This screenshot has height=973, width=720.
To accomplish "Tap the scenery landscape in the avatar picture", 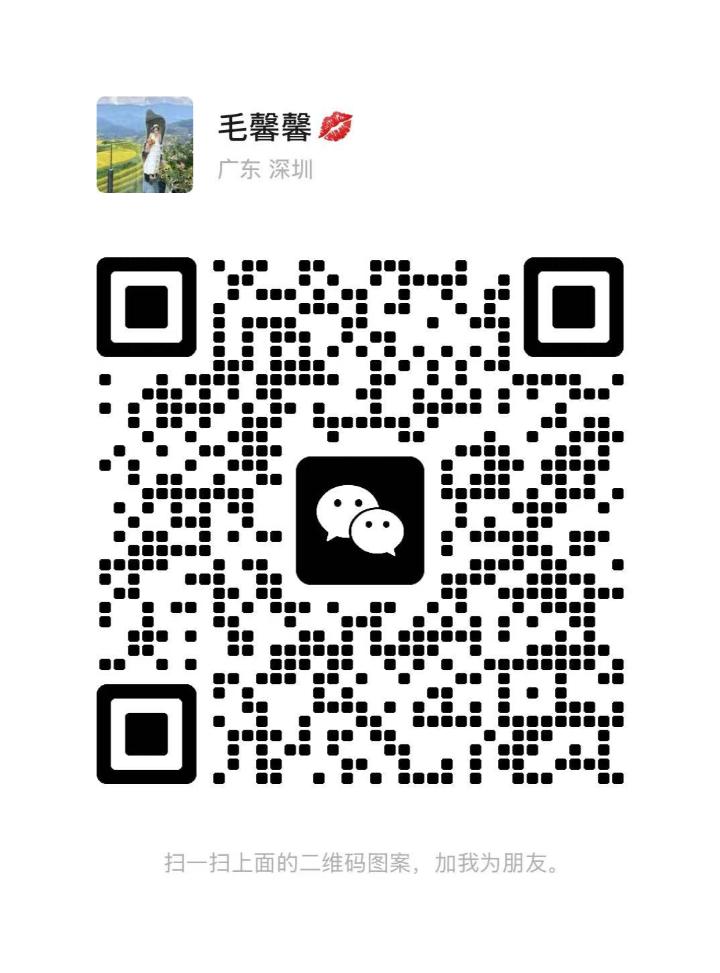I will 120,160.
